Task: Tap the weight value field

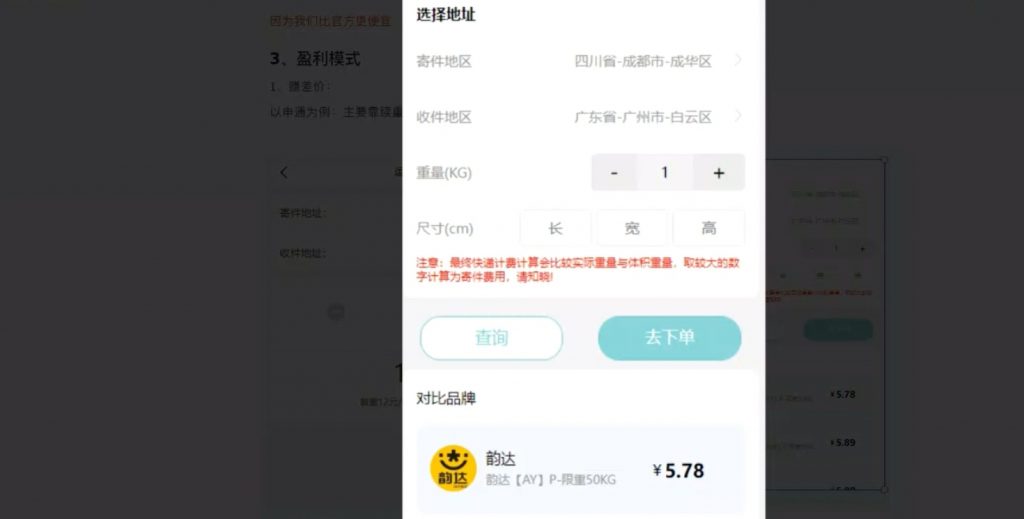Action: click(x=665, y=173)
